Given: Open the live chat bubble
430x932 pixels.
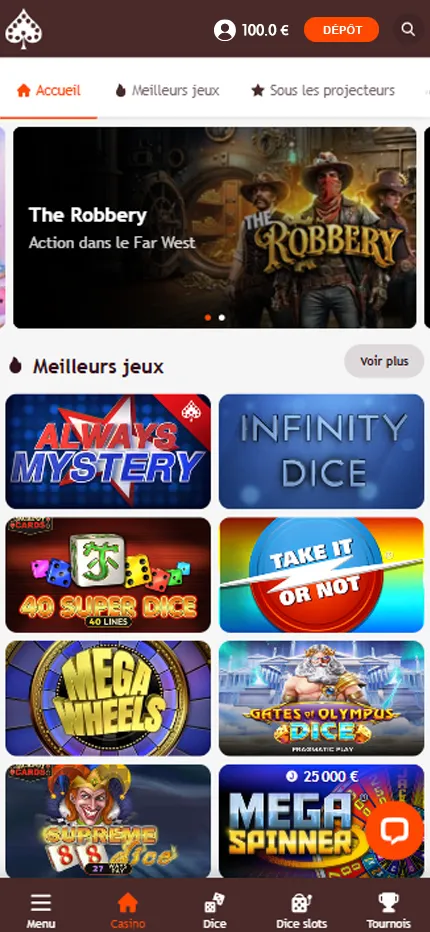Looking at the screenshot, I should (x=394, y=830).
